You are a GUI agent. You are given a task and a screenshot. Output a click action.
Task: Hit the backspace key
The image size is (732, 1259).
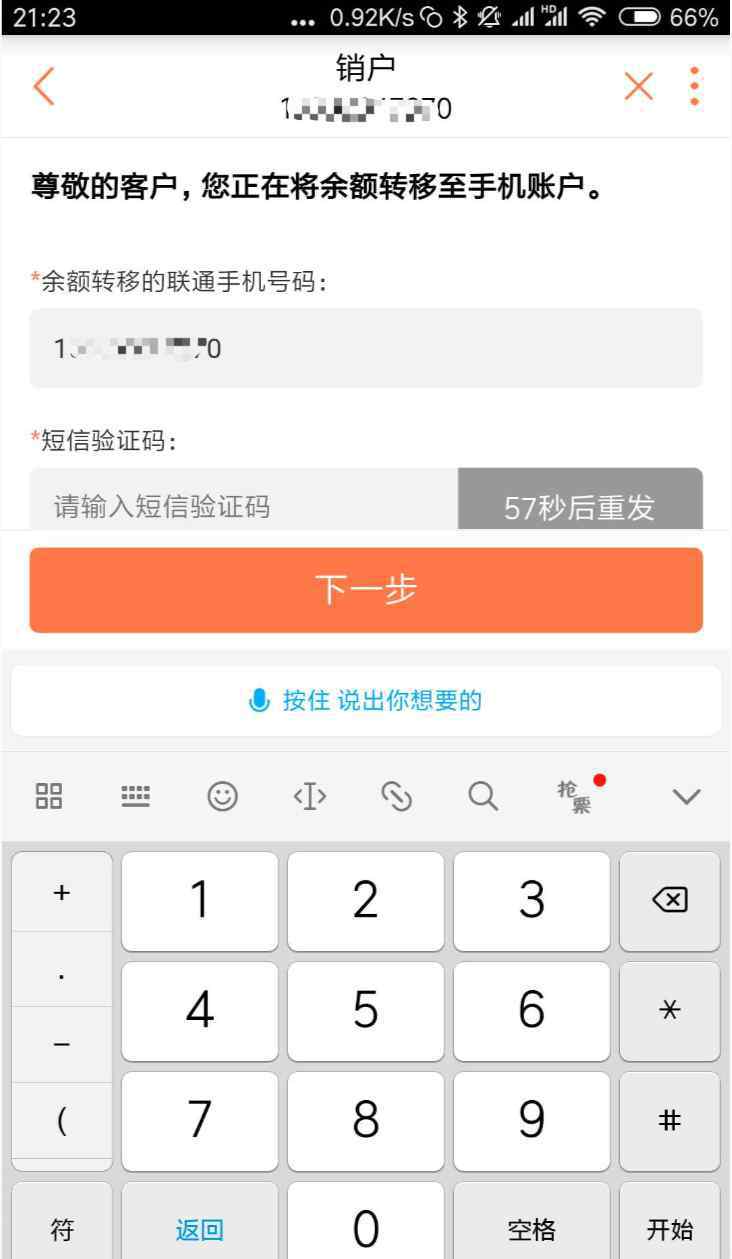tap(670, 901)
